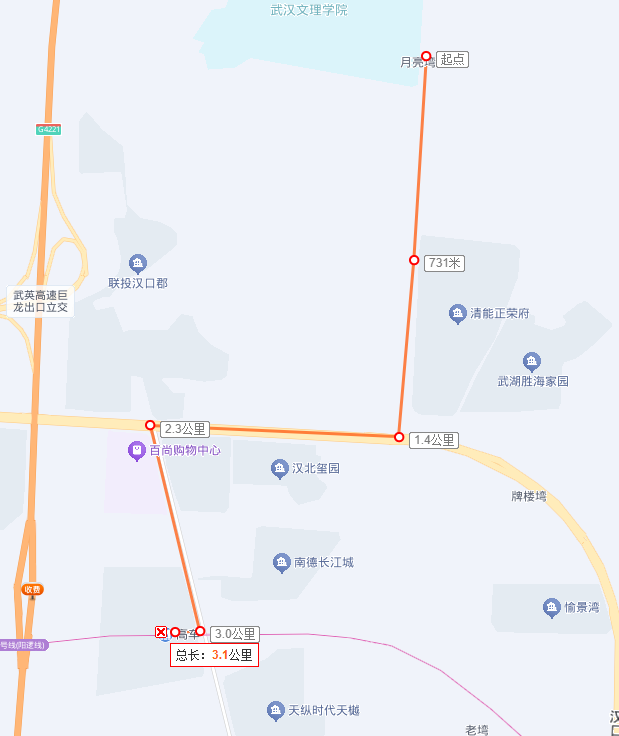
Task: Open 汉北玺园 place marker
Action: click(280, 468)
